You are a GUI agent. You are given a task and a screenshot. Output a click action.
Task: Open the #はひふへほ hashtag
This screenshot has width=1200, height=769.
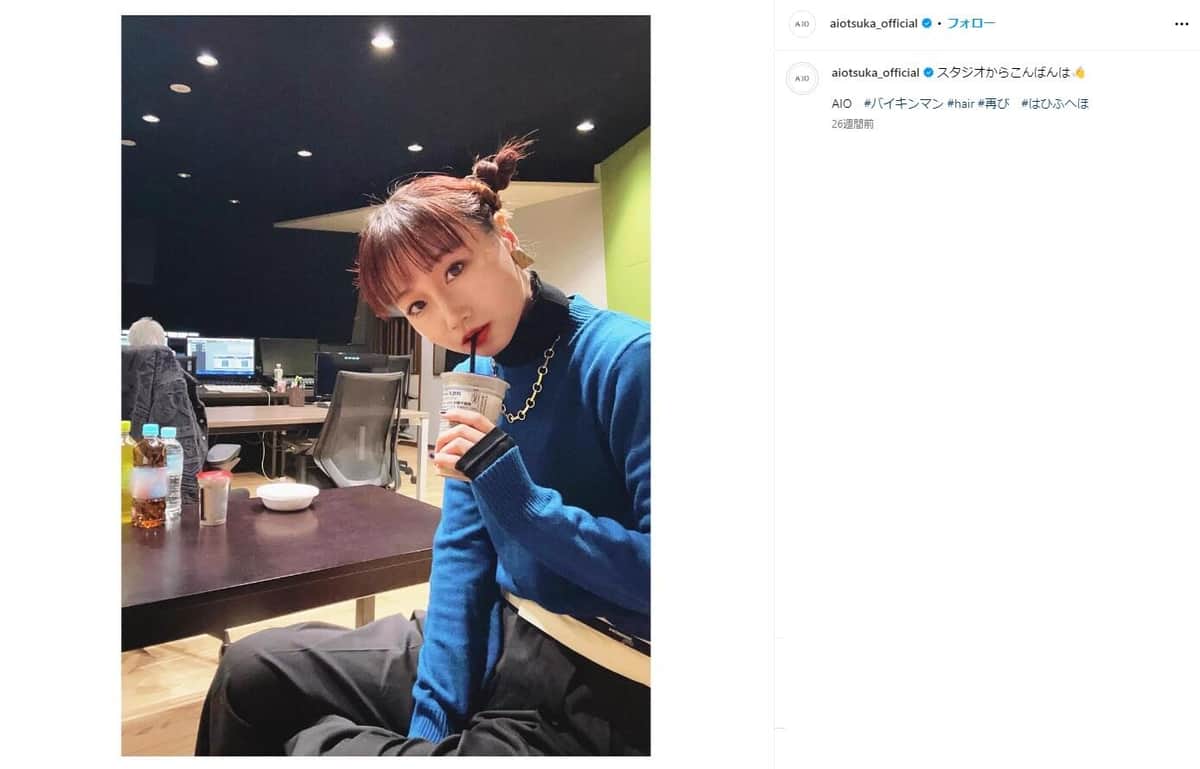coord(1054,104)
